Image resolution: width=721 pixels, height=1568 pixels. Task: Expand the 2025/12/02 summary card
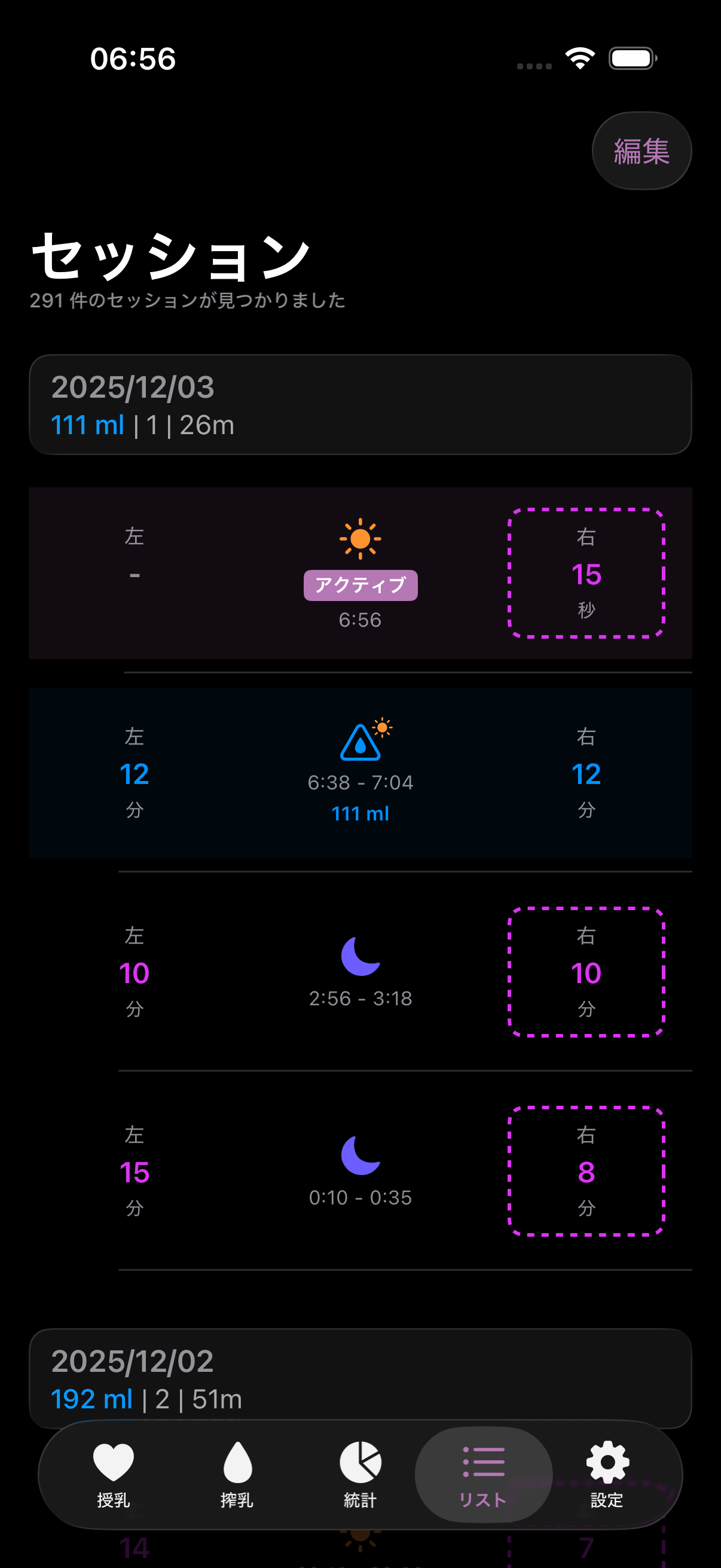click(x=360, y=1378)
